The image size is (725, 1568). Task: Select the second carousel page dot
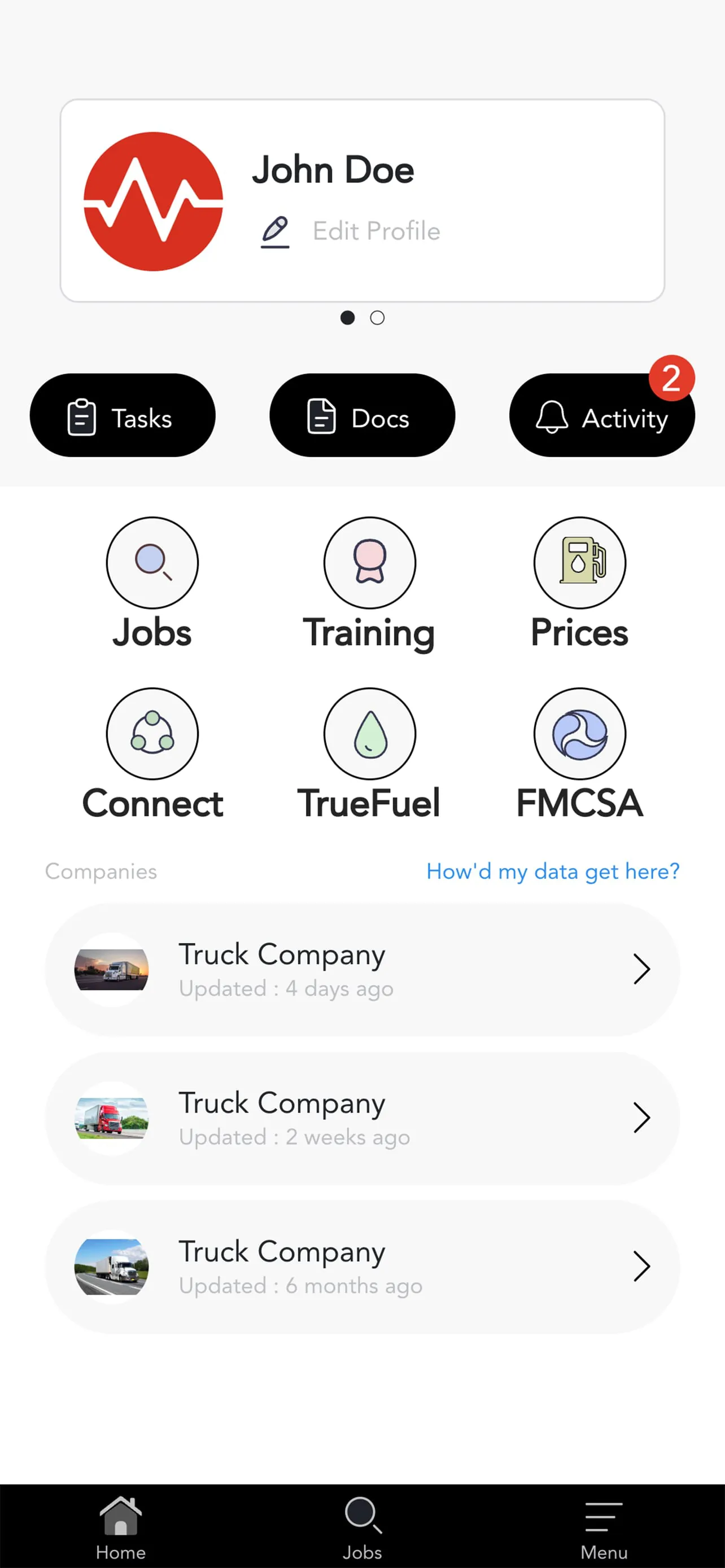pyautogui.click(x=377, y=317)
